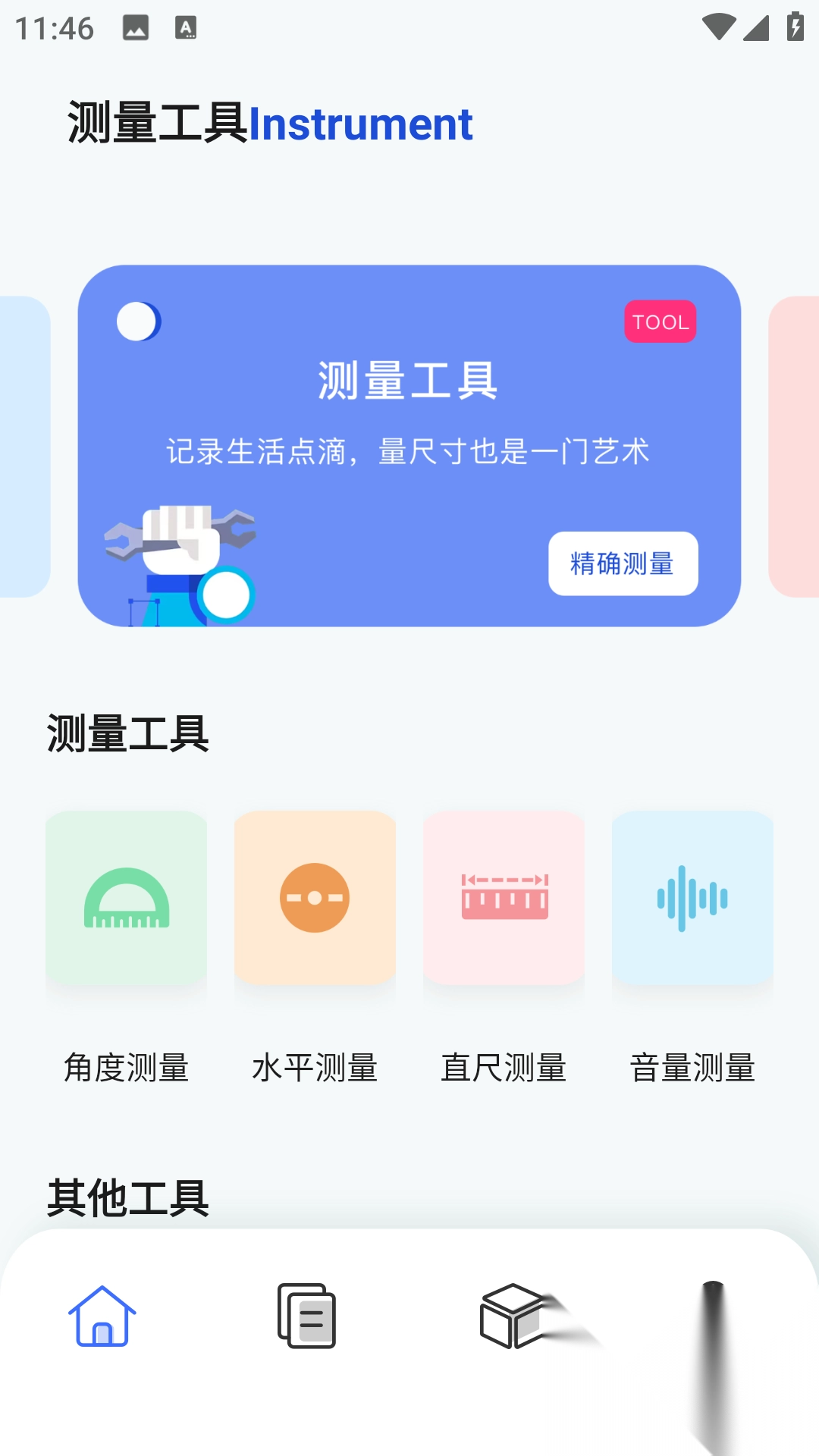This screenshot has height=1456, width=819.
Task: Start the 音量测量 sound meter
Action: (x=692, y=899)
